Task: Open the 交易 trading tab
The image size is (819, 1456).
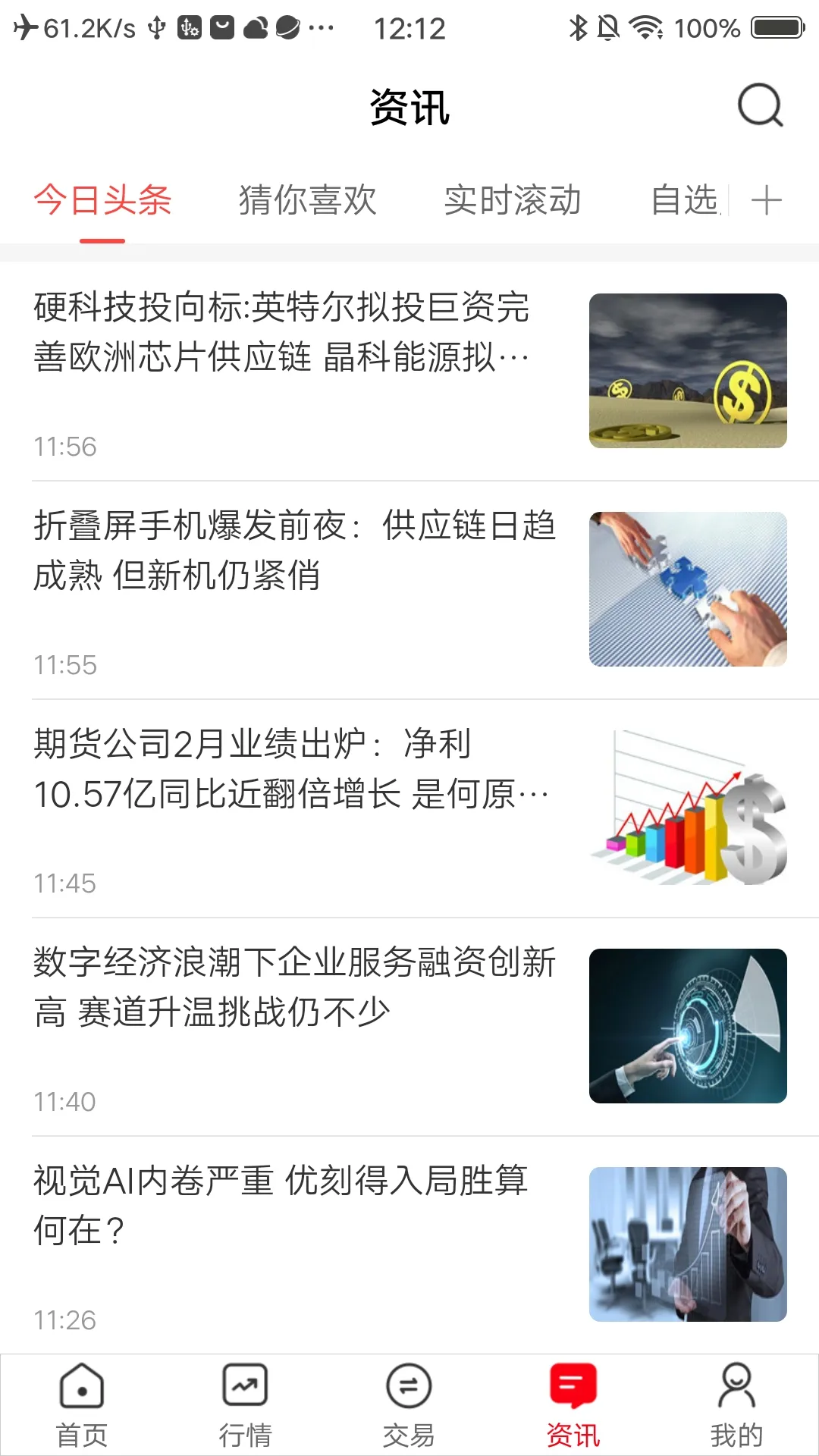Action: pos(409,1404)
